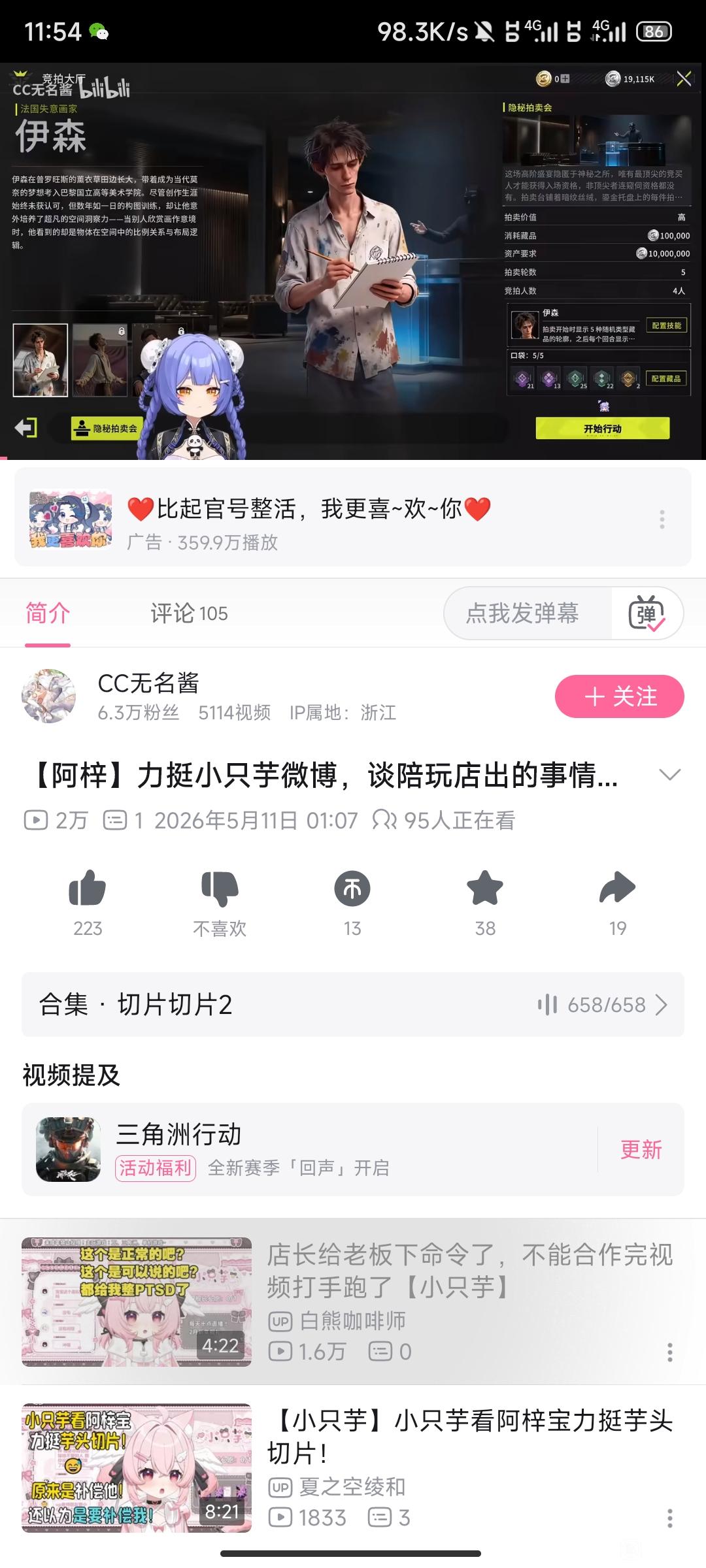The image size is (706, 1568).
Task: Like the video with thumbs up
Action: point(88,904)
